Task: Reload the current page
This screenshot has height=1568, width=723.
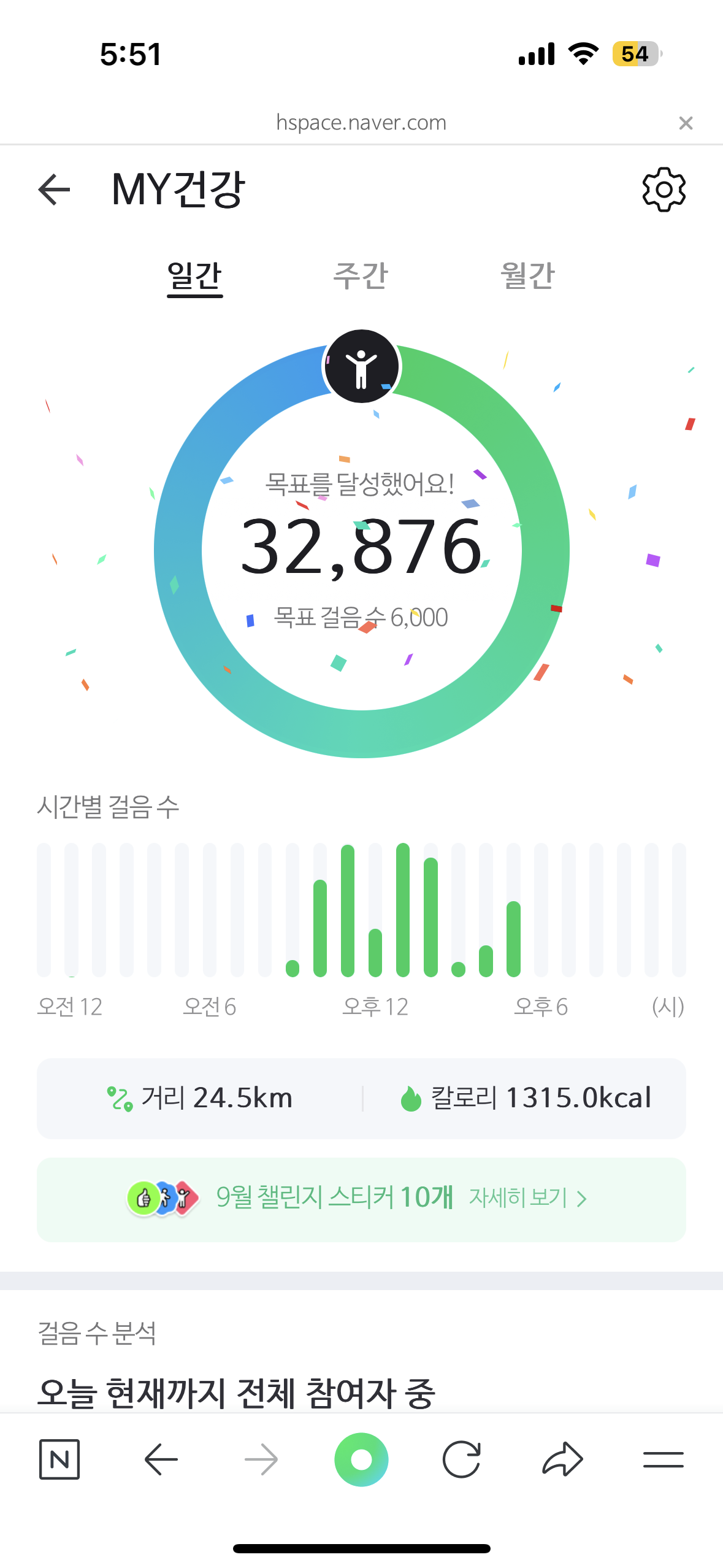Action: pyautogui.click(x=461, y=1459)
